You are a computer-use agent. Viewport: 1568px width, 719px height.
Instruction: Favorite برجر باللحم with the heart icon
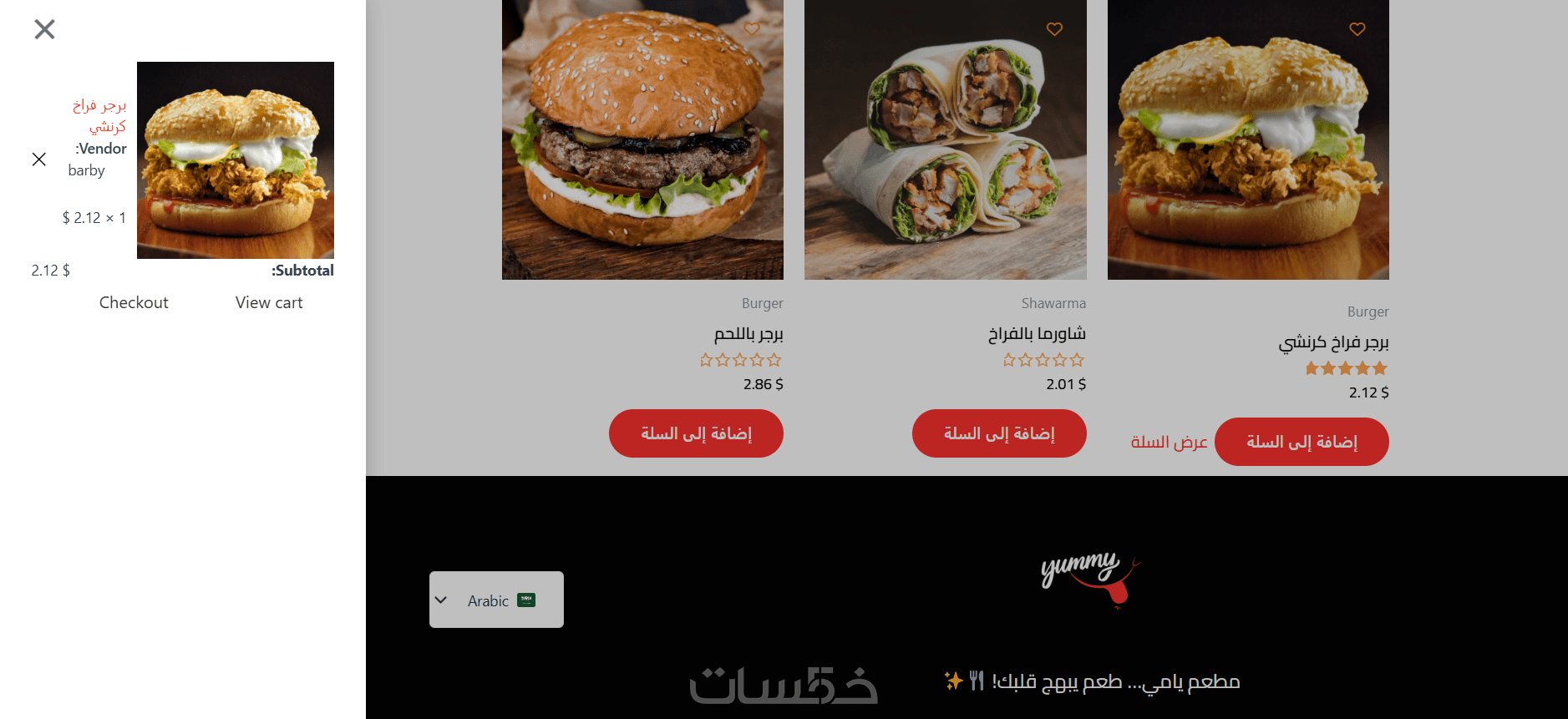click(752, 29)
